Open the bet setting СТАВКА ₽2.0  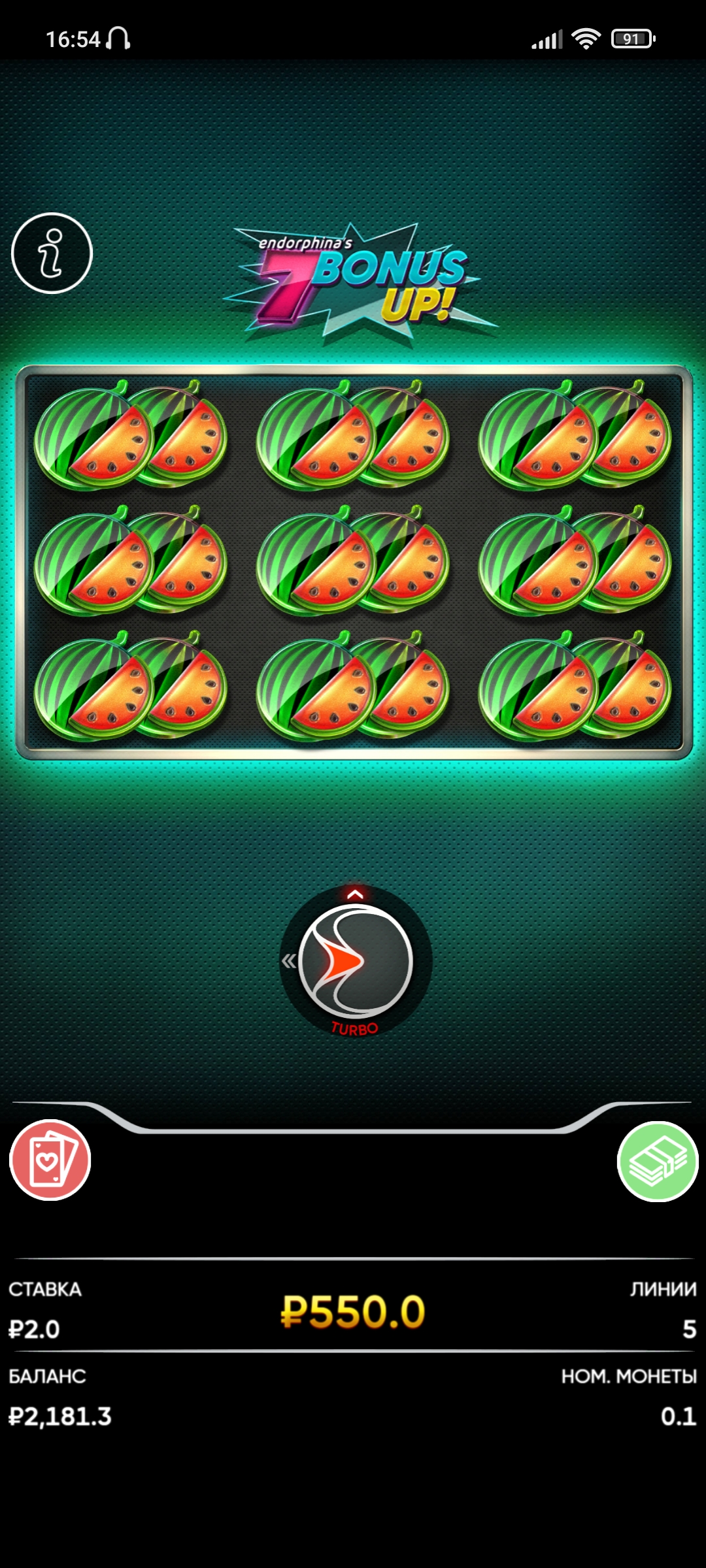[x=45, y=1309]
